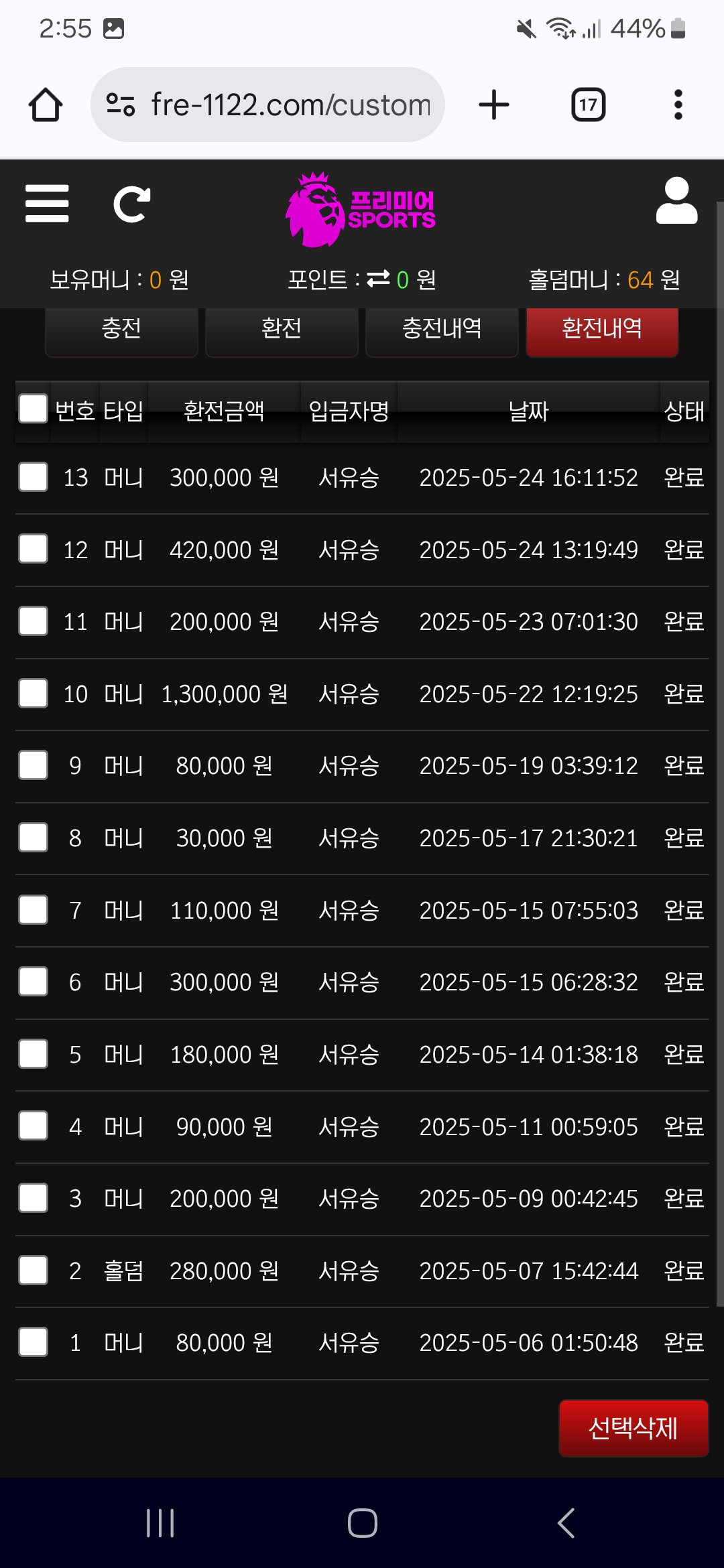Select the row 10 checkbox (1,300,000 원)

point(33,694)
